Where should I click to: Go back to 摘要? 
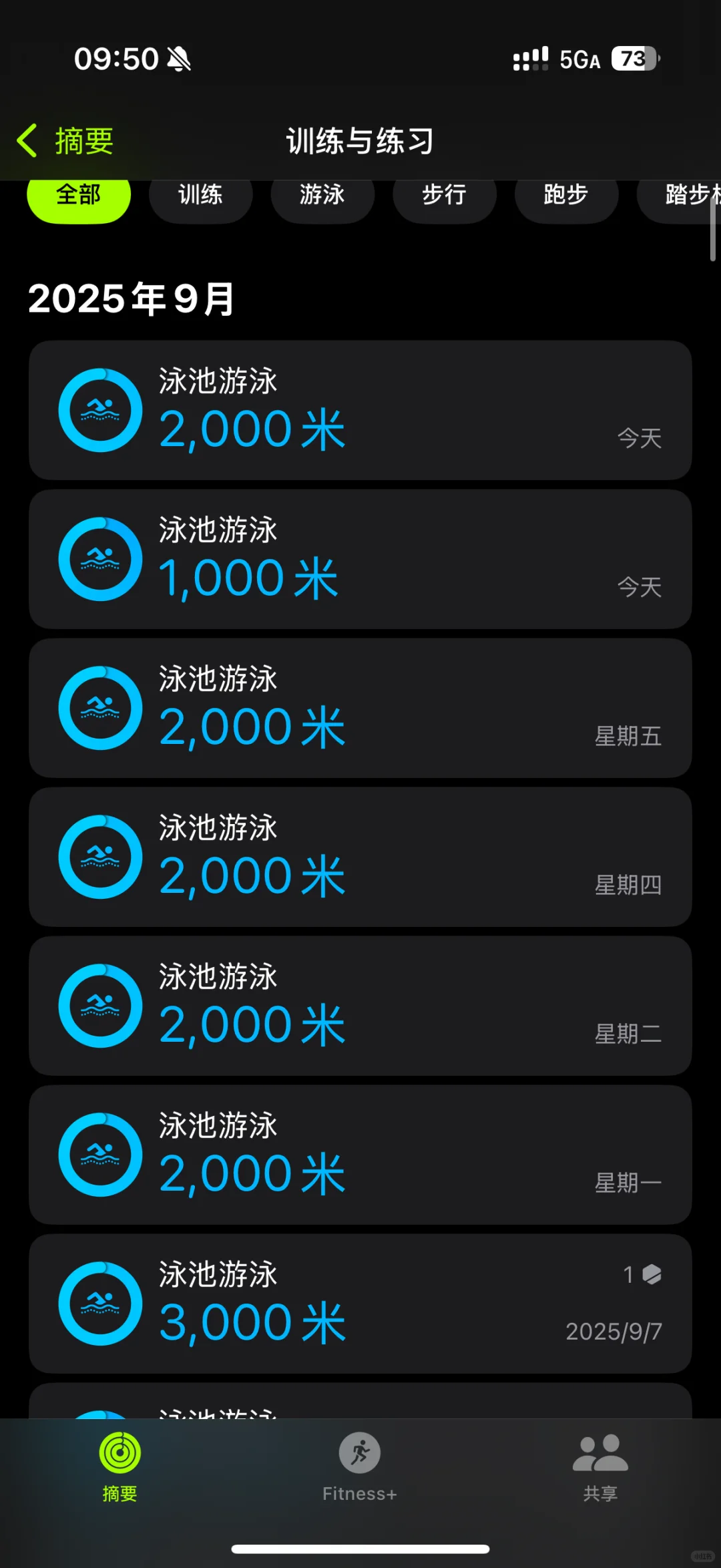click(x=65, y=141)
